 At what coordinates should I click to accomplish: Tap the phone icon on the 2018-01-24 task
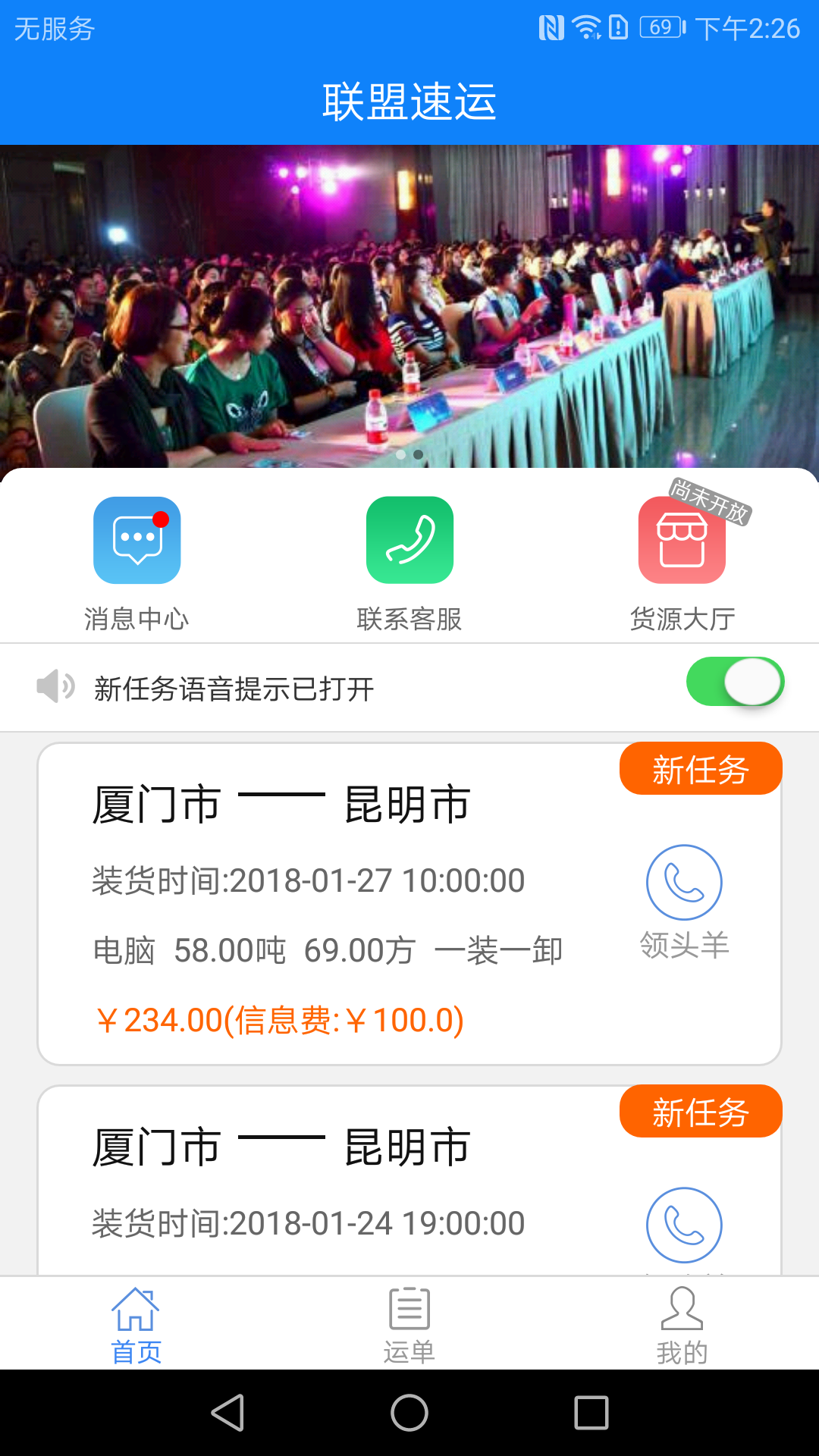tap(684, 1225)
